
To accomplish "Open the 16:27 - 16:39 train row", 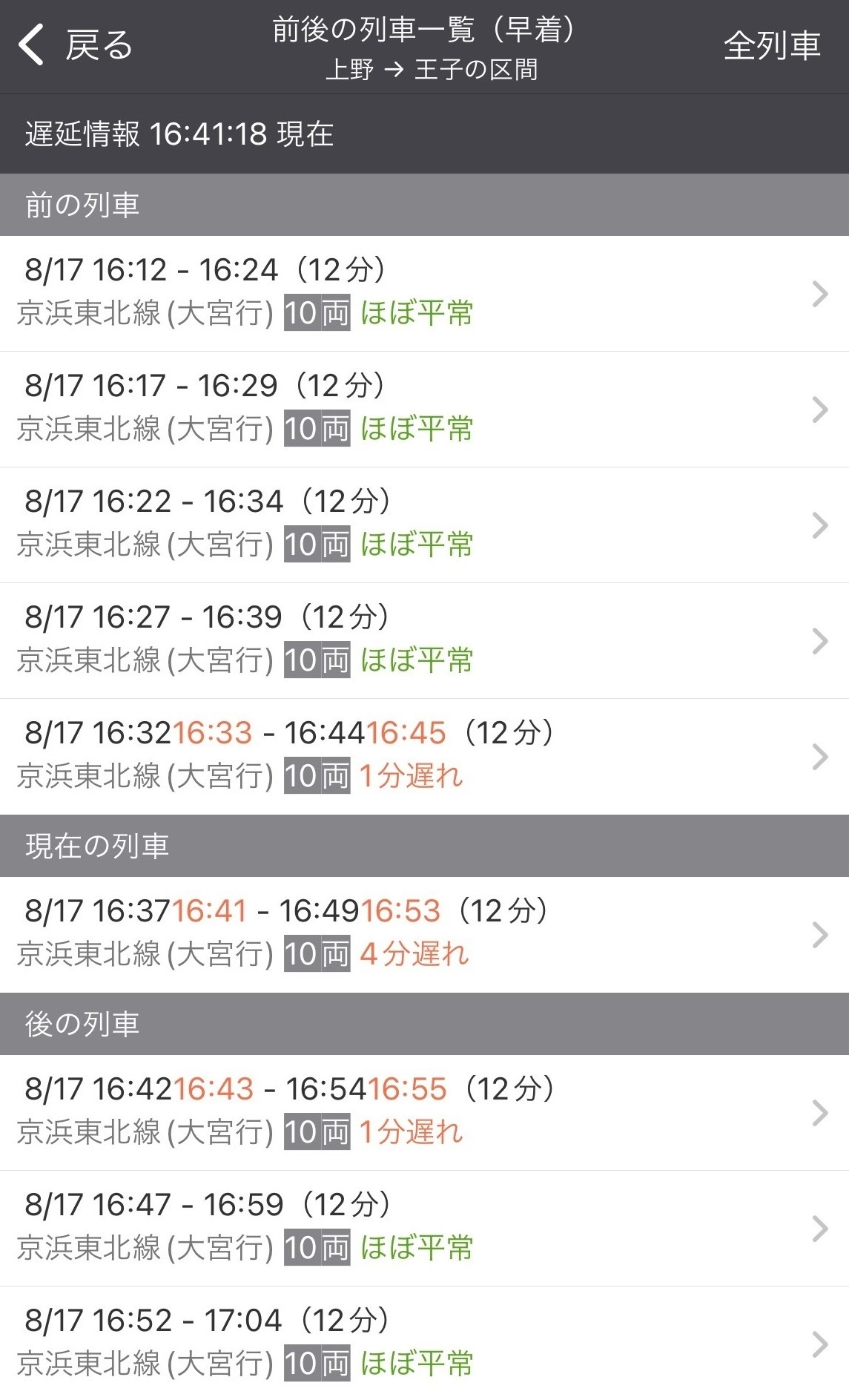I will (x=424, y=640).
